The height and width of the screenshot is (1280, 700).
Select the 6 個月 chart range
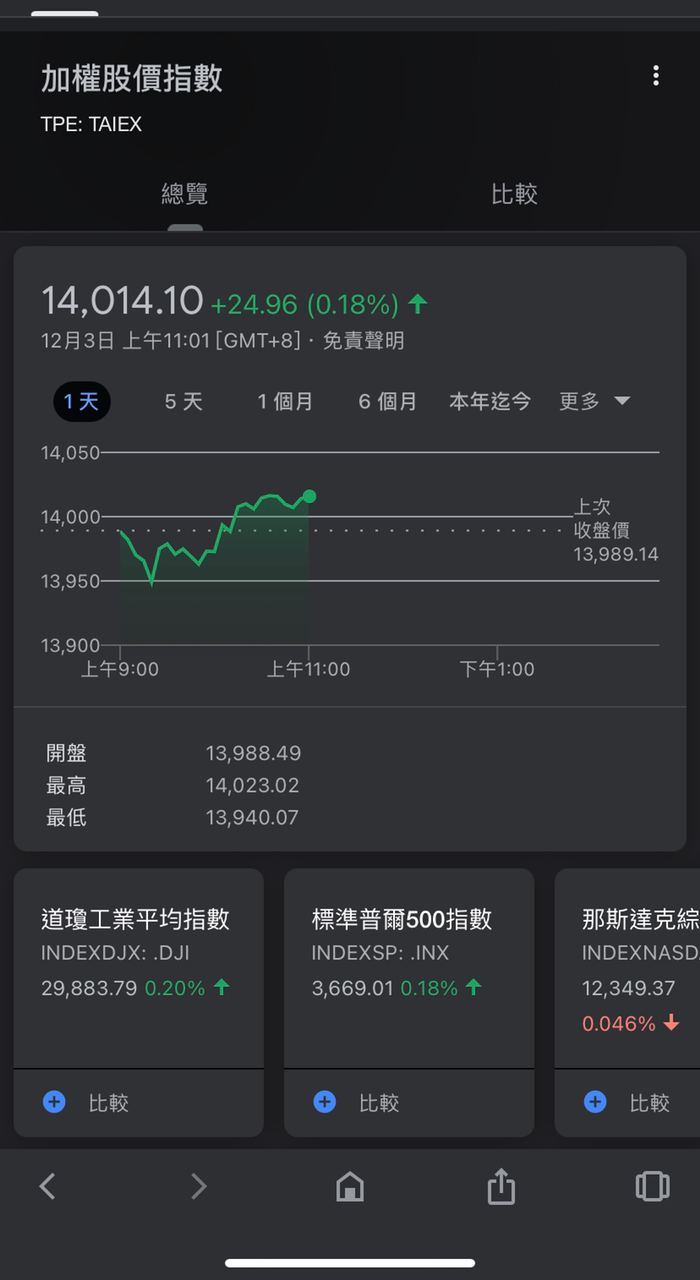(387, 402)
